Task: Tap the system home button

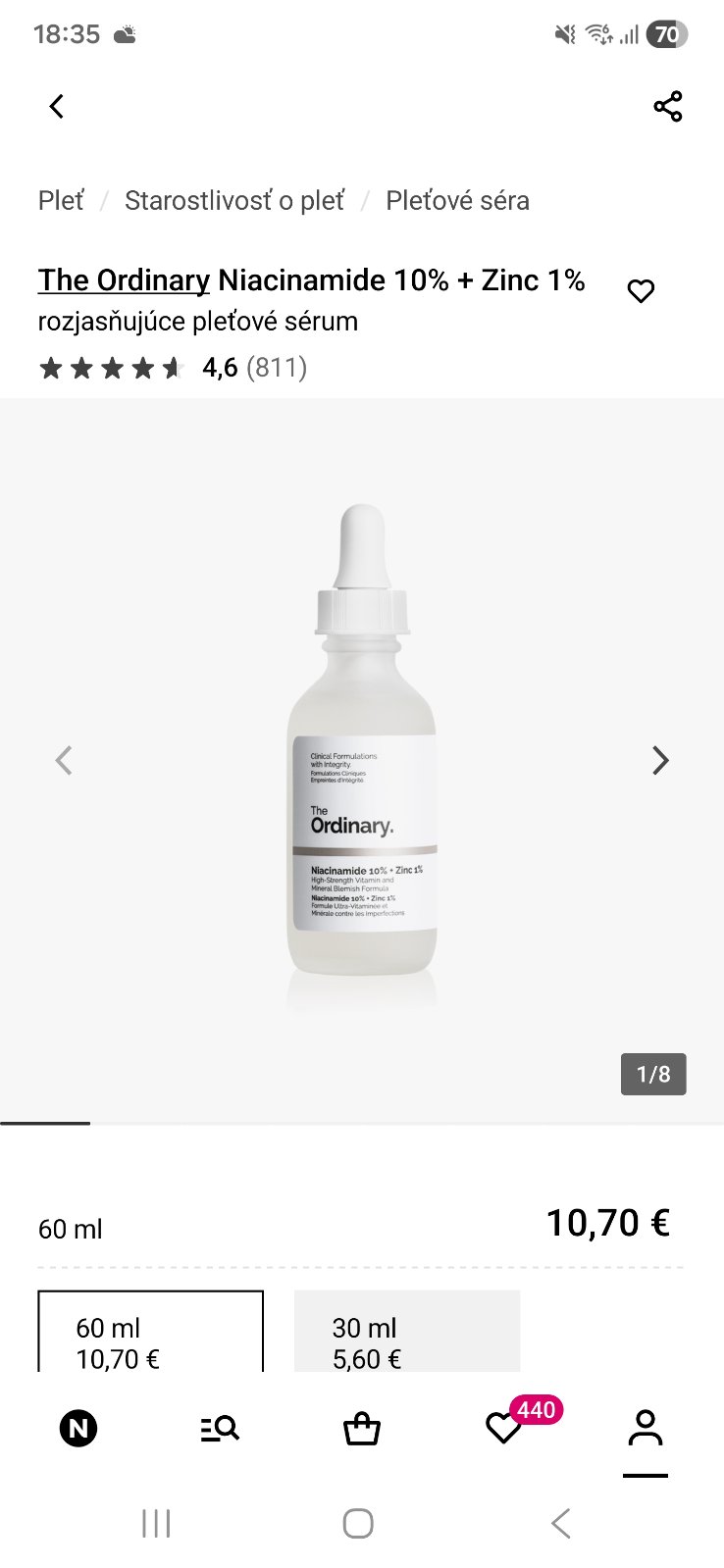Action: 358,1523
